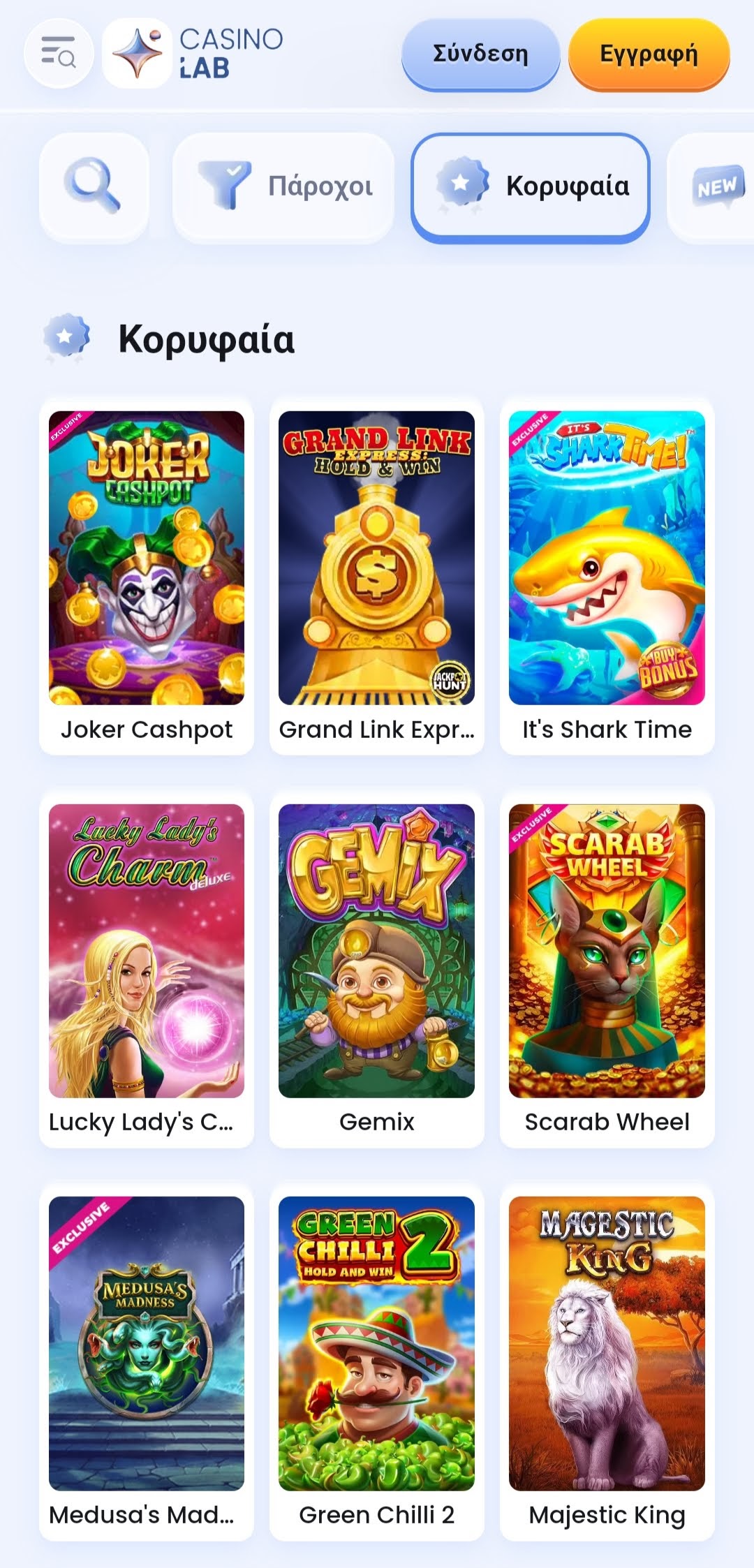Open the menu search icon
Viewport: 754px width, 1568px height.
pyautogui.click(x=59, y=54)
